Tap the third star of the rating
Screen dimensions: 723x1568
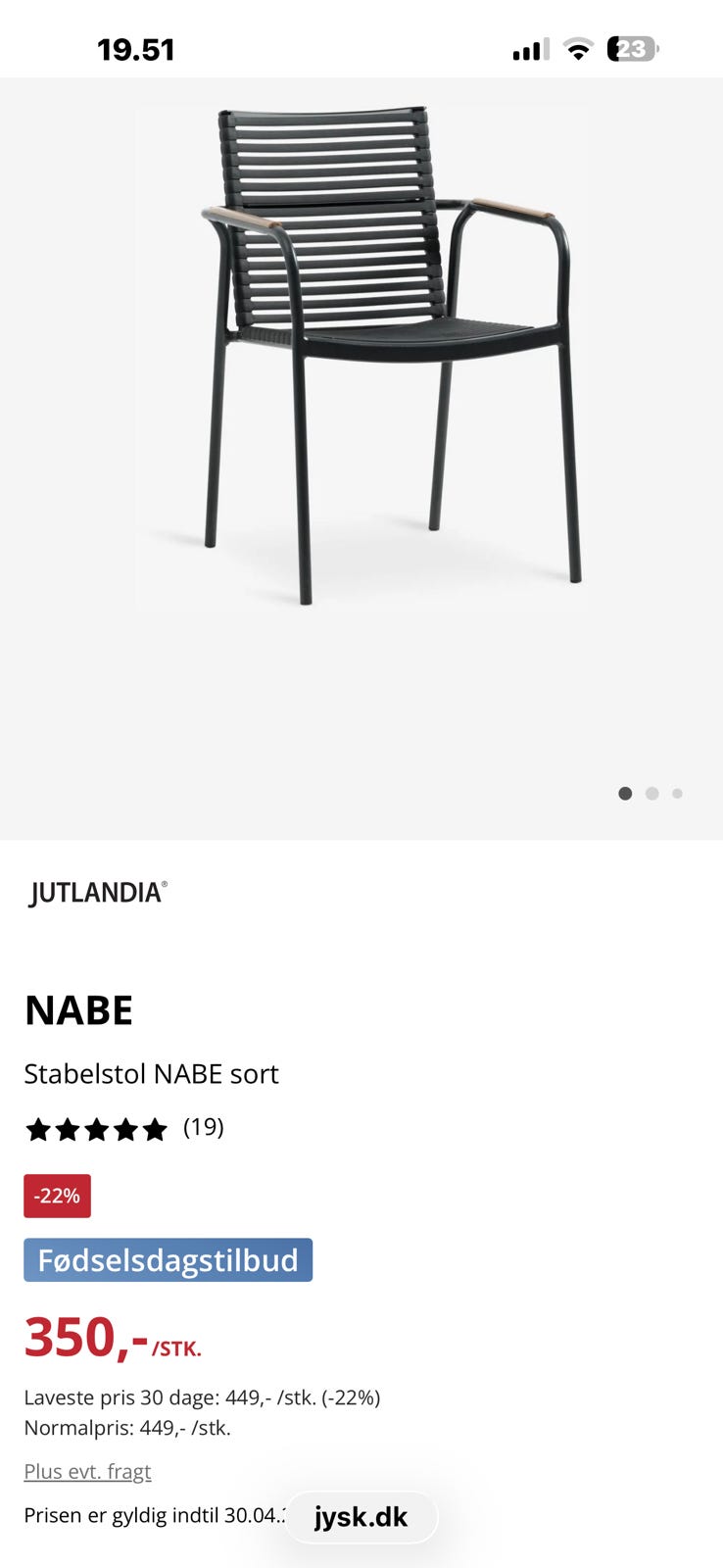pyautogui.click(x=98, y=1129)
